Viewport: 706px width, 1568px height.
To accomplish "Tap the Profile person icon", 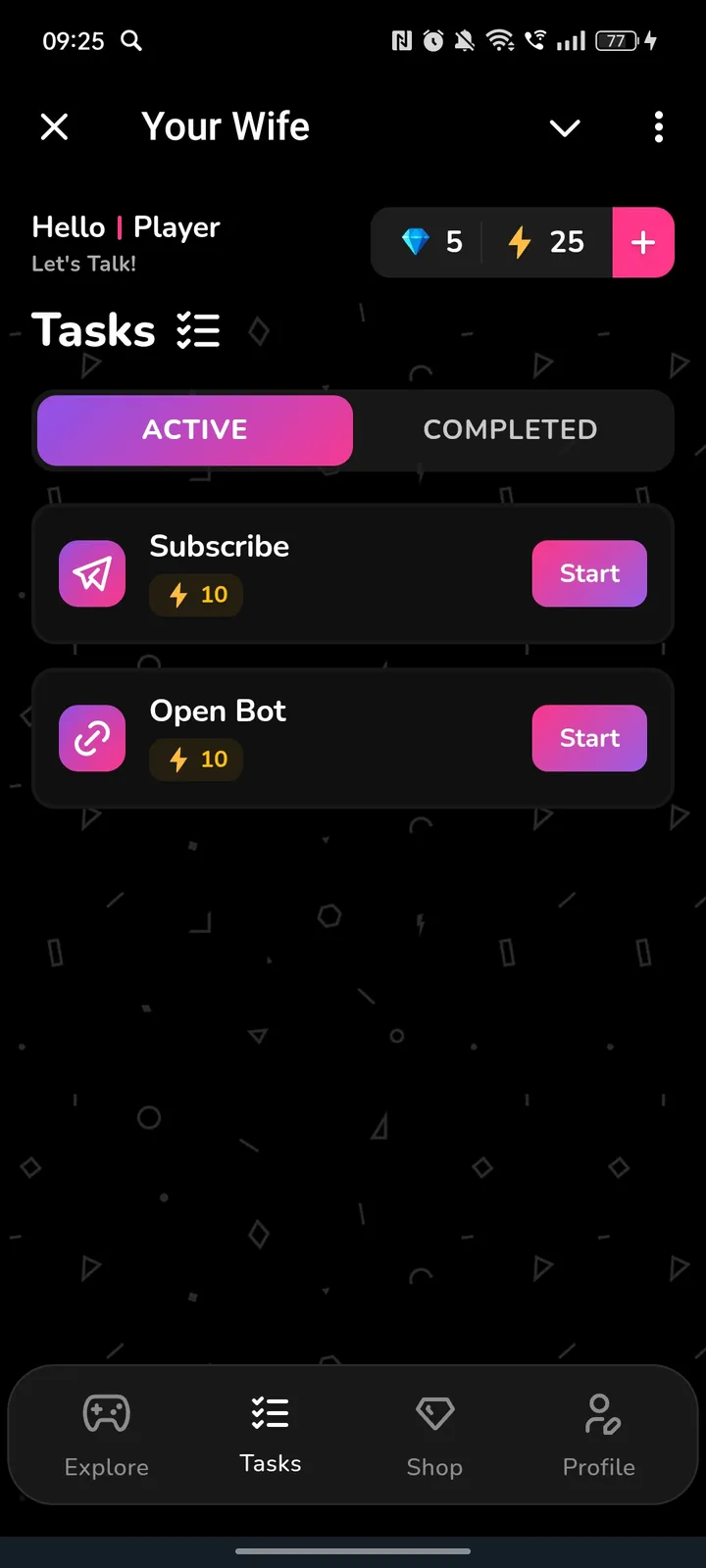I will 599,1413.
